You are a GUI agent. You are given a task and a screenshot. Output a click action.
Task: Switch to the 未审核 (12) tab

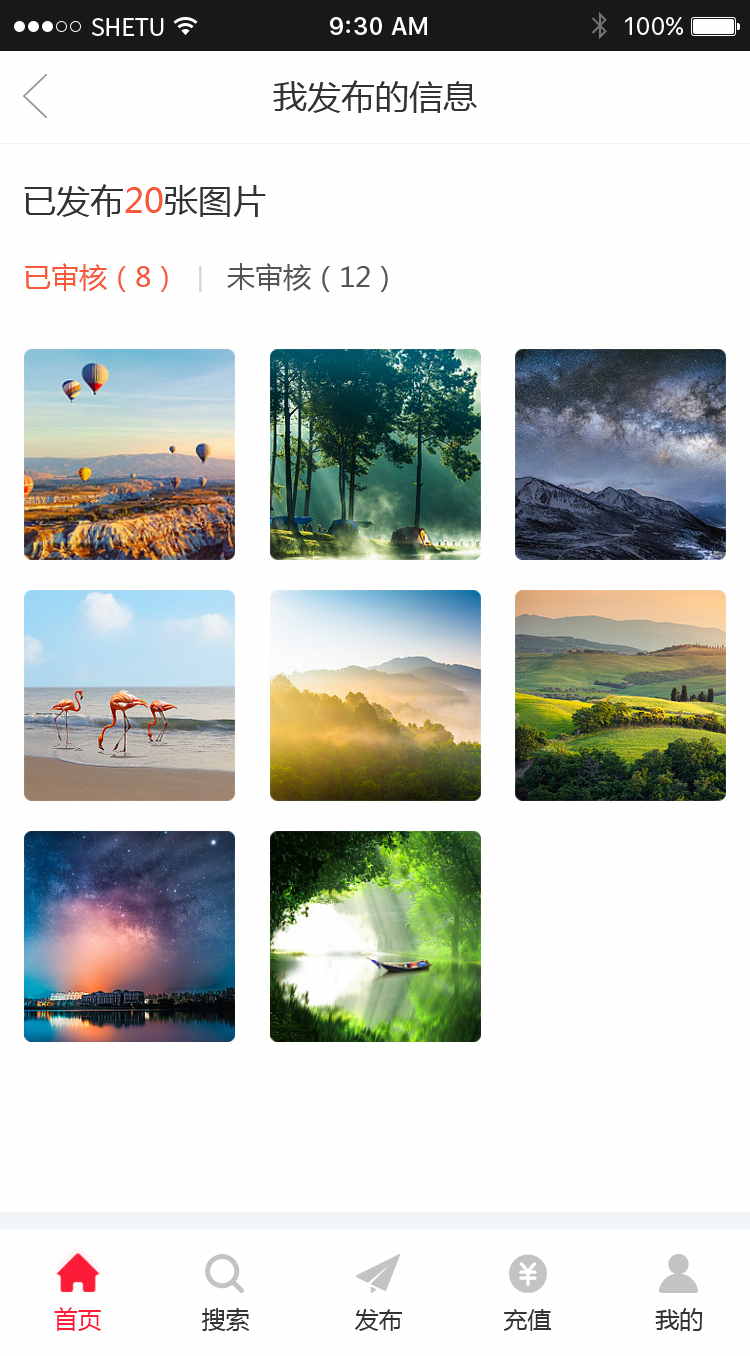click(308, 277)
